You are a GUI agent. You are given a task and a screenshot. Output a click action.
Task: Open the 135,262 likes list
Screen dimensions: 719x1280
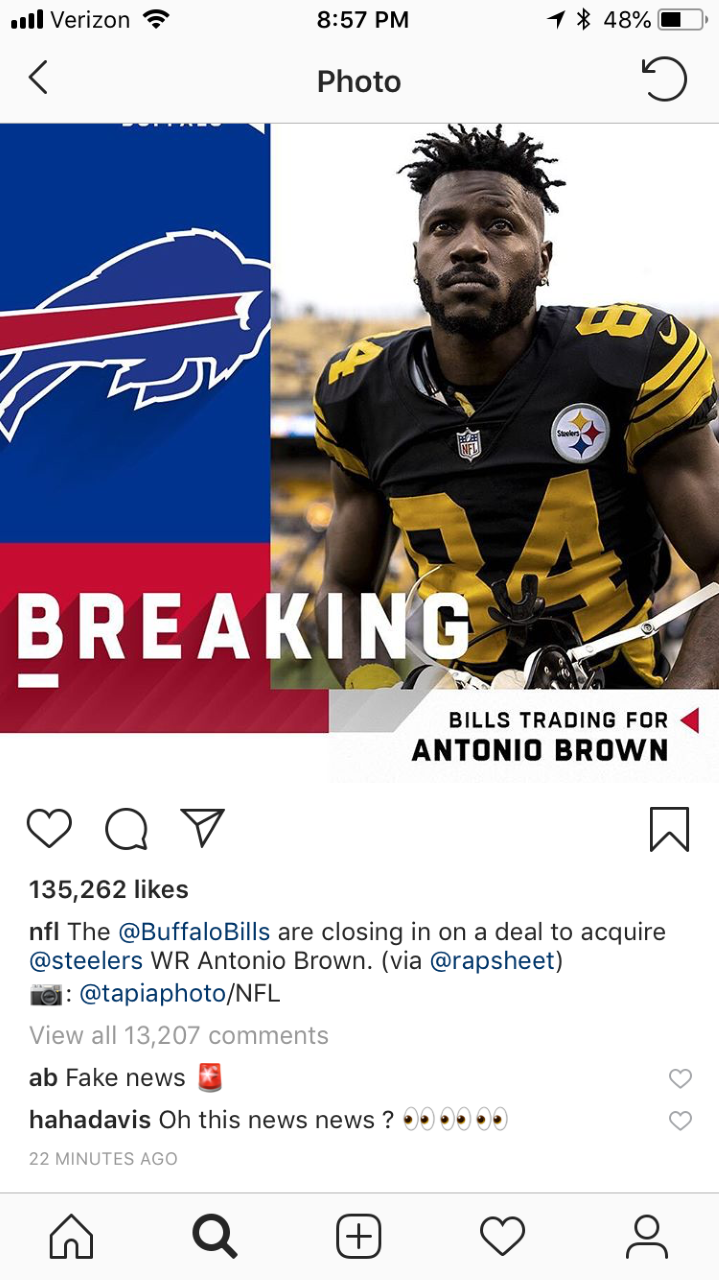click(109, 889)
